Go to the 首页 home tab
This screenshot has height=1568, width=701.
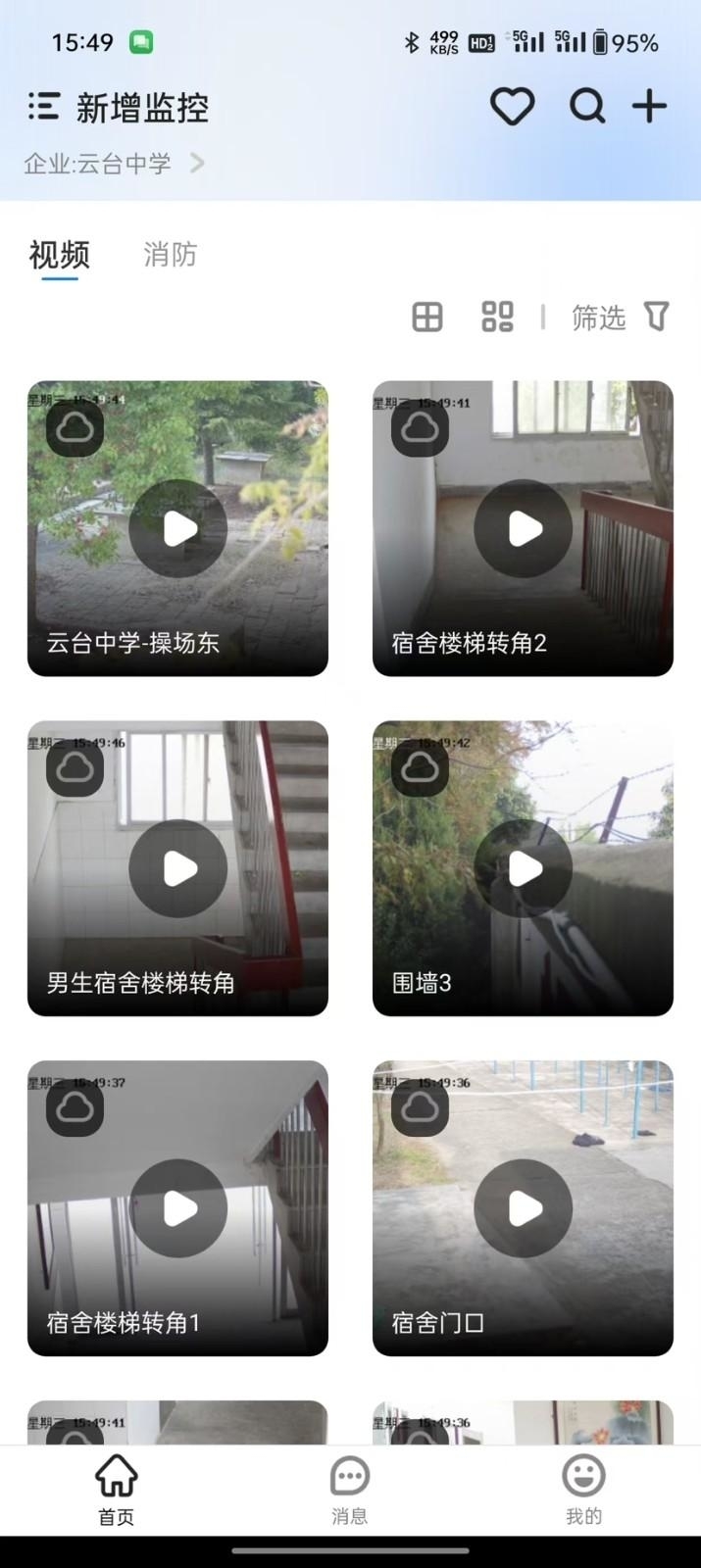(116, 1490)
